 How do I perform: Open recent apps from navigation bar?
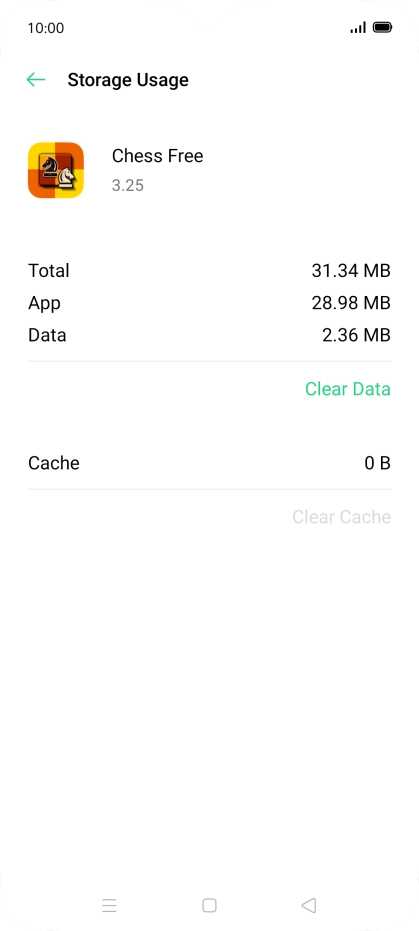click(x=109, y=905)
